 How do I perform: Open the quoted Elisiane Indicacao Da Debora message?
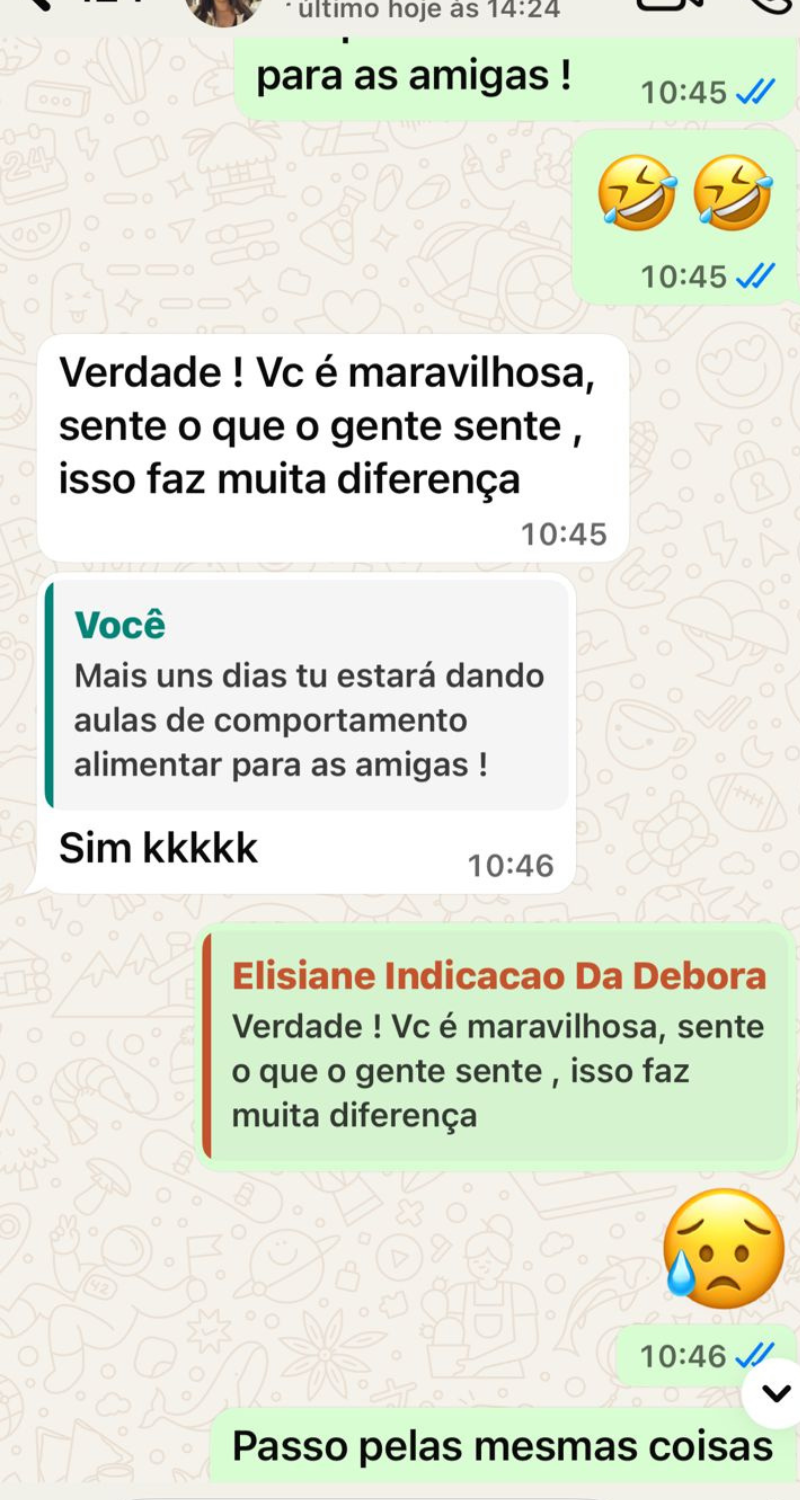coord(498,1045)
